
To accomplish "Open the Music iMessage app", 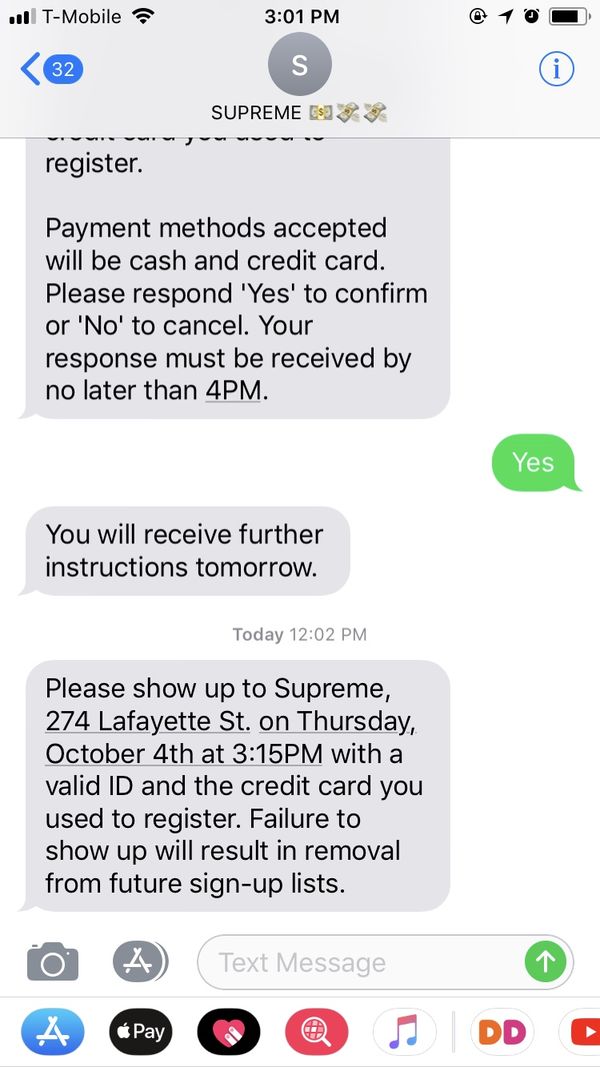I will tap(405, 1032).
